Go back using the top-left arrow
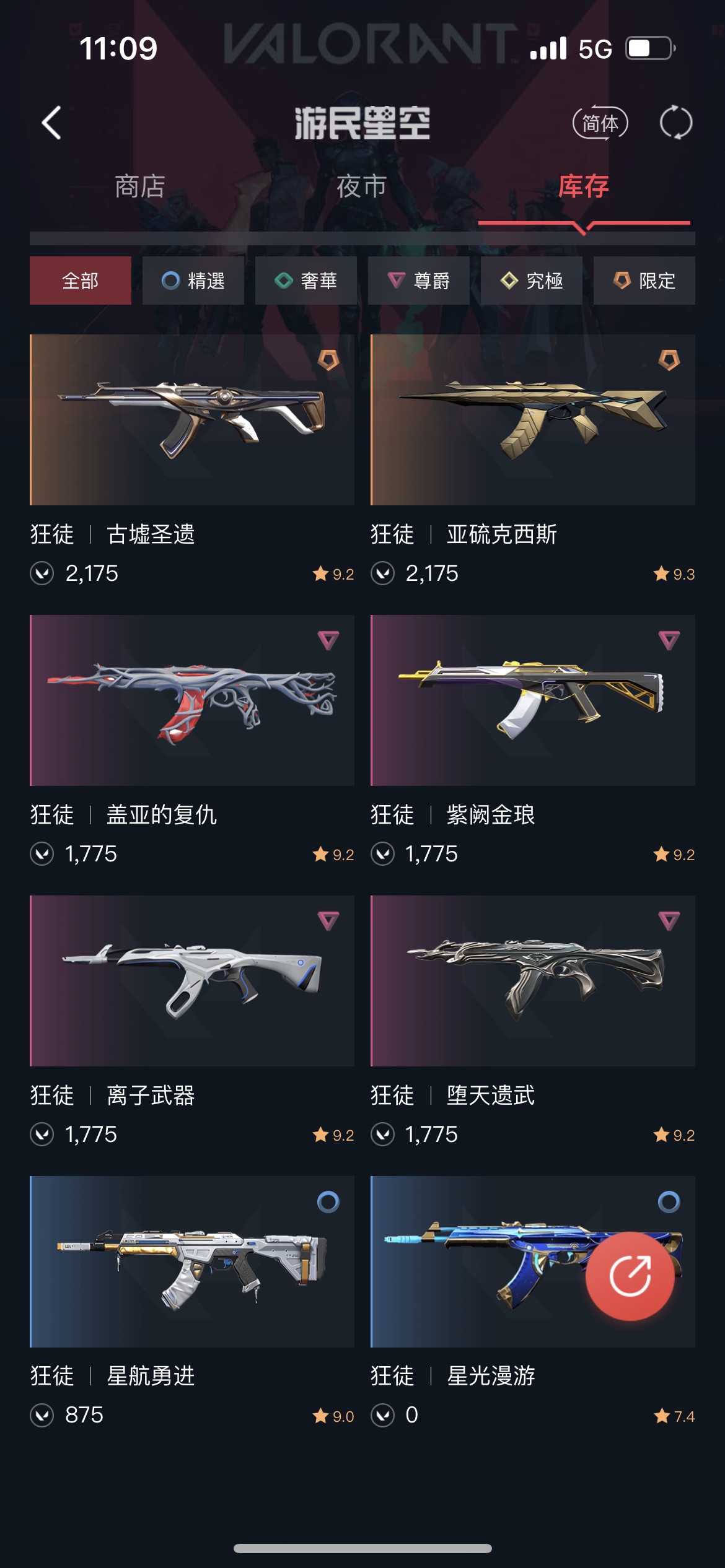 tap(51, 123)
